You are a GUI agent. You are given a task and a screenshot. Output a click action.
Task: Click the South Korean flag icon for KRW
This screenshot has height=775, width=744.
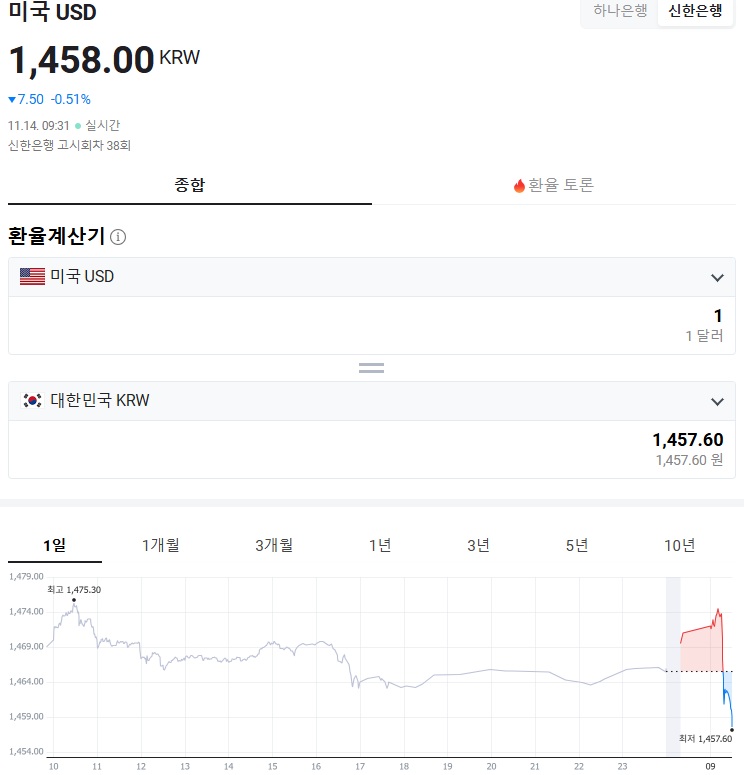coord(30,401)
